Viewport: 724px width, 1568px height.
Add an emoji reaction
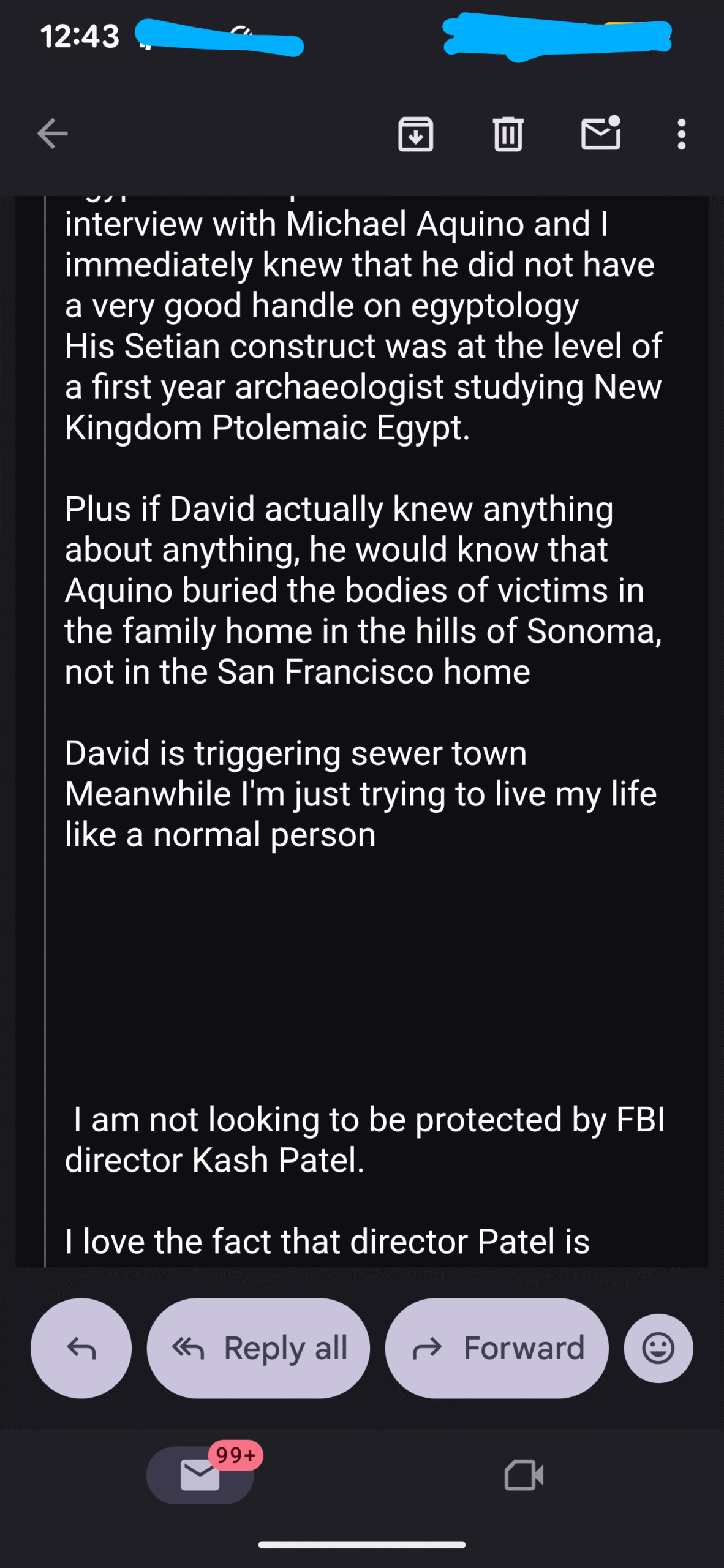tap(658, 1348)
